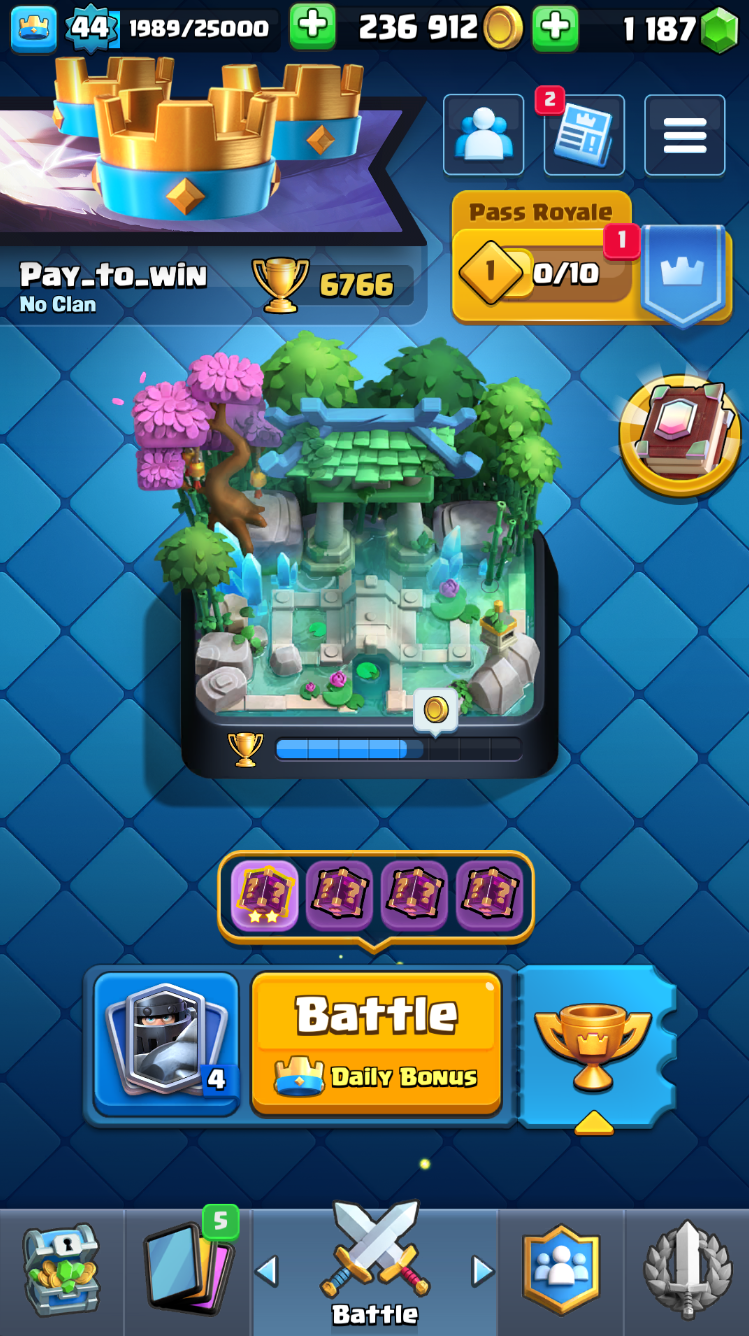Open the friends and social icon
749x1336 pixels.
483,135
